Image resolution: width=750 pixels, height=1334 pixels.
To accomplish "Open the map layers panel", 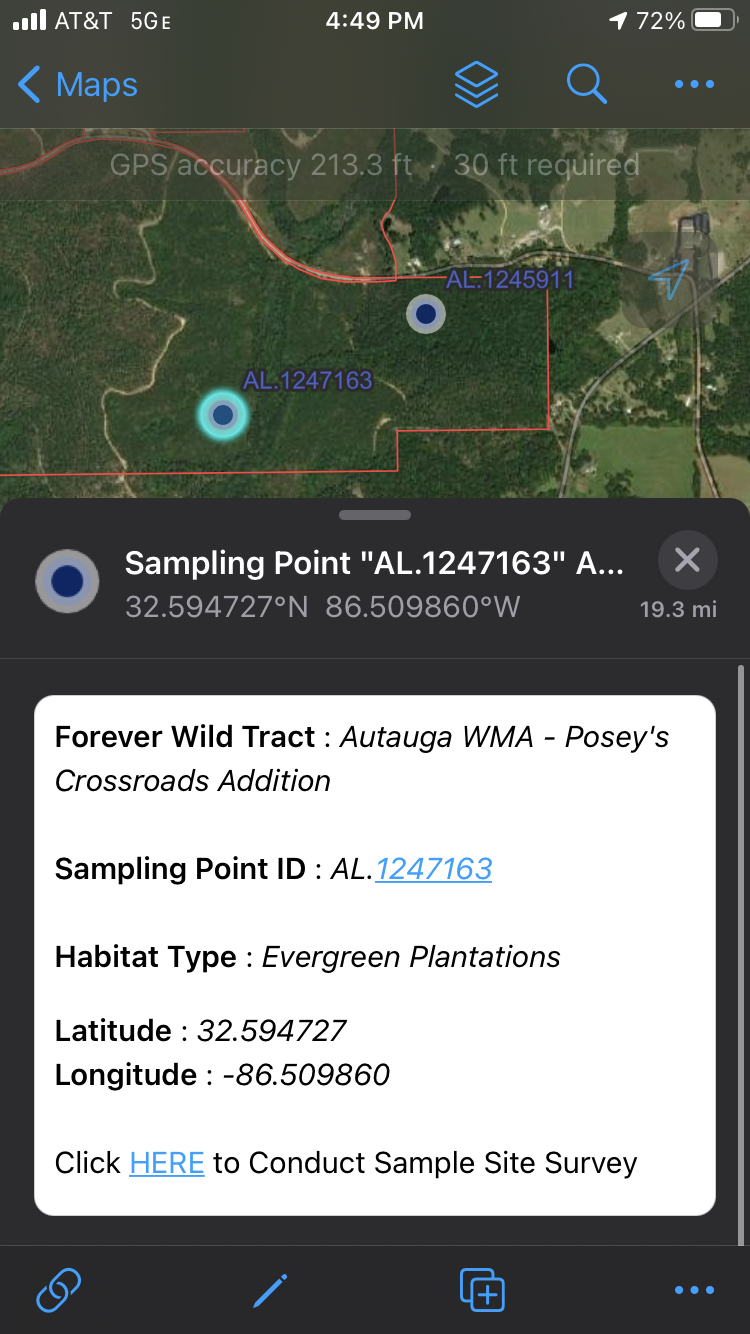I will pyautogui.click(x=477, y=84).
